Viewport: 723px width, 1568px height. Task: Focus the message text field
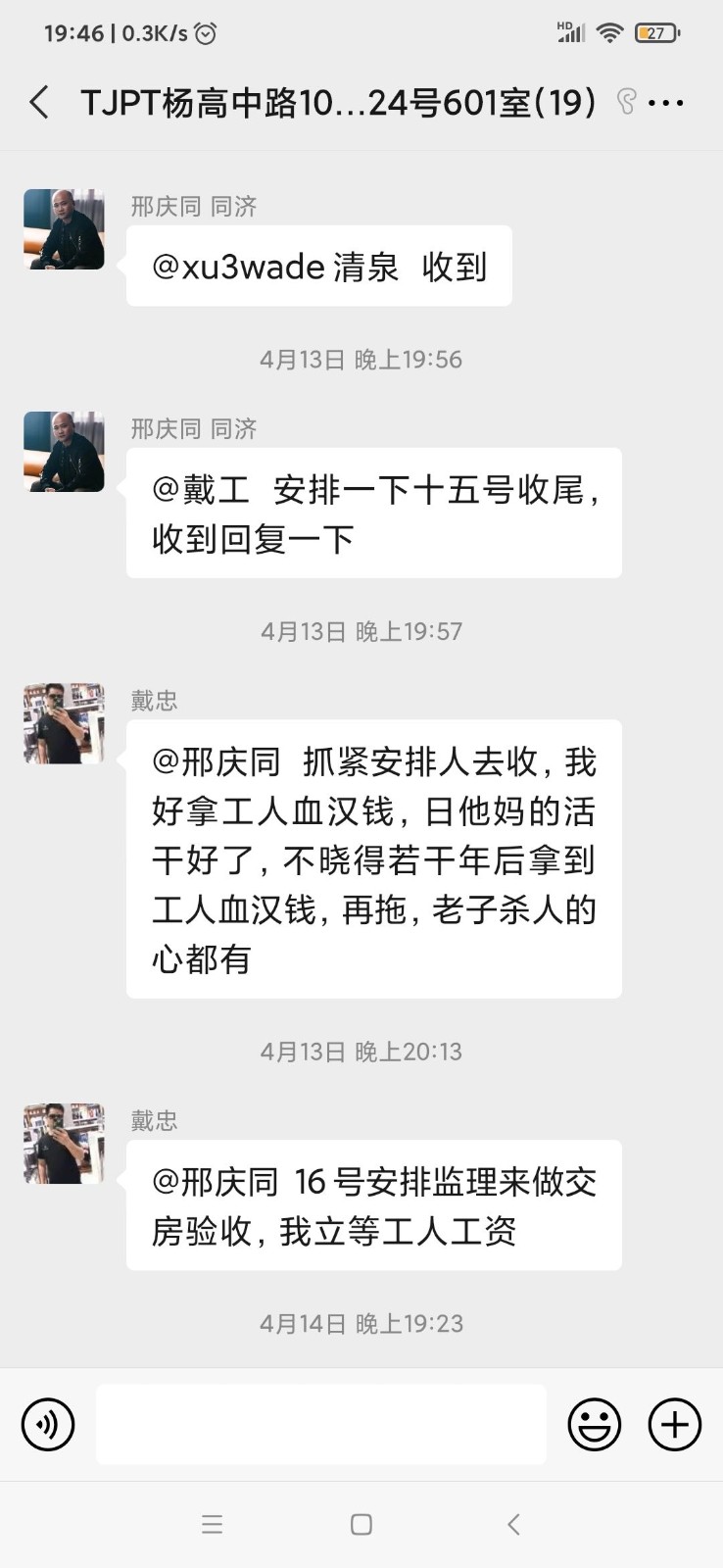(320, 1424)
